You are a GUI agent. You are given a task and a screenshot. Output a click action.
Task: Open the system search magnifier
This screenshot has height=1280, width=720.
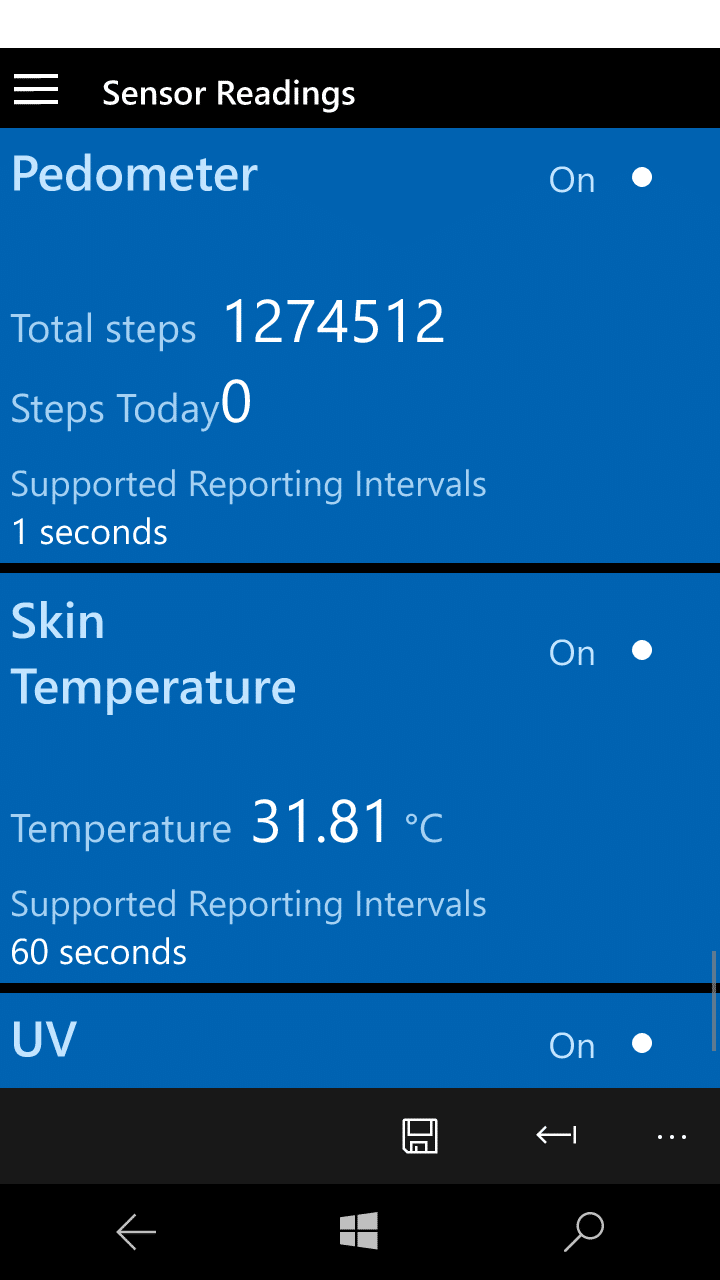(584, 1232)
